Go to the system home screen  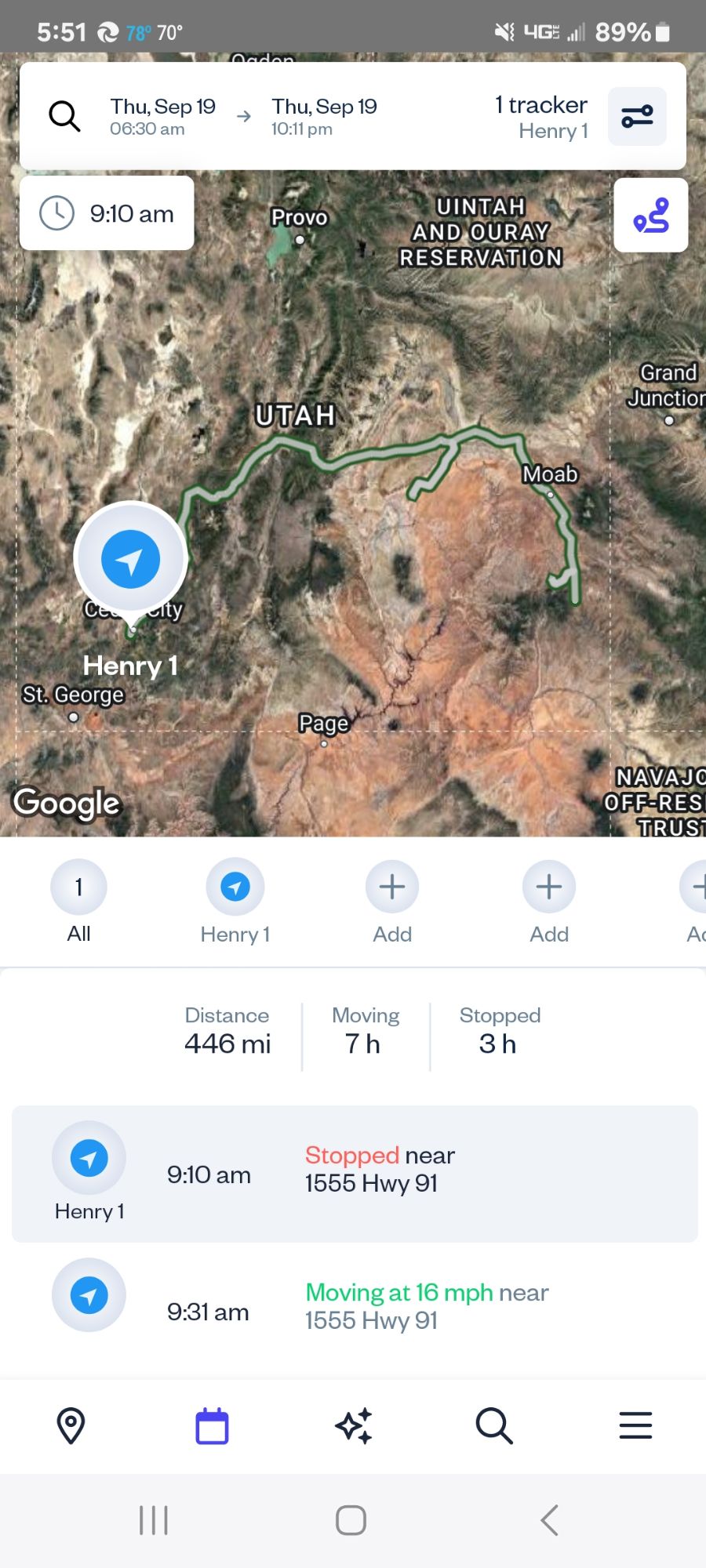(351, 1520)
